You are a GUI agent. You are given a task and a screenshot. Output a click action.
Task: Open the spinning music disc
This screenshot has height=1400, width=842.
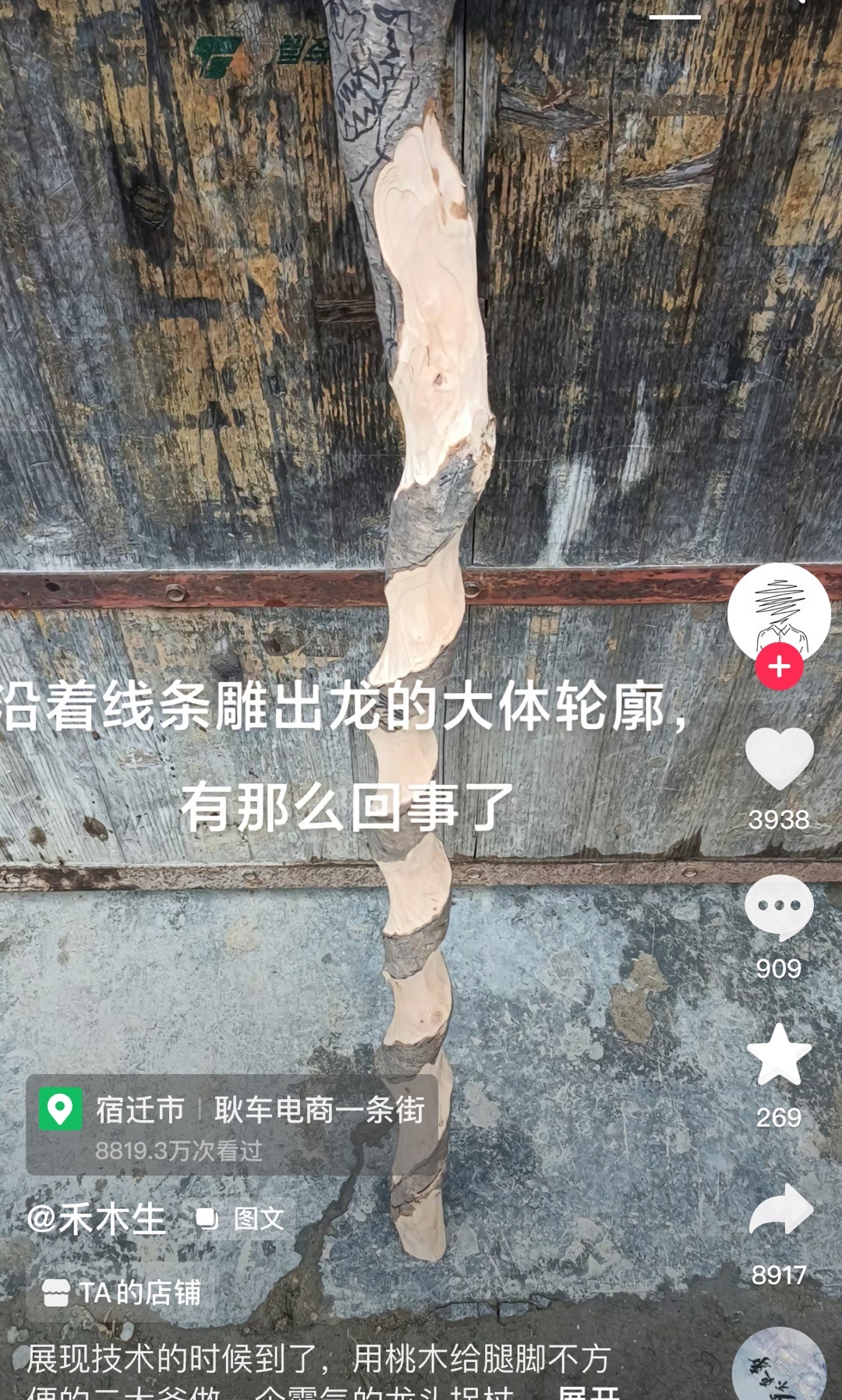coord(779,1368)
